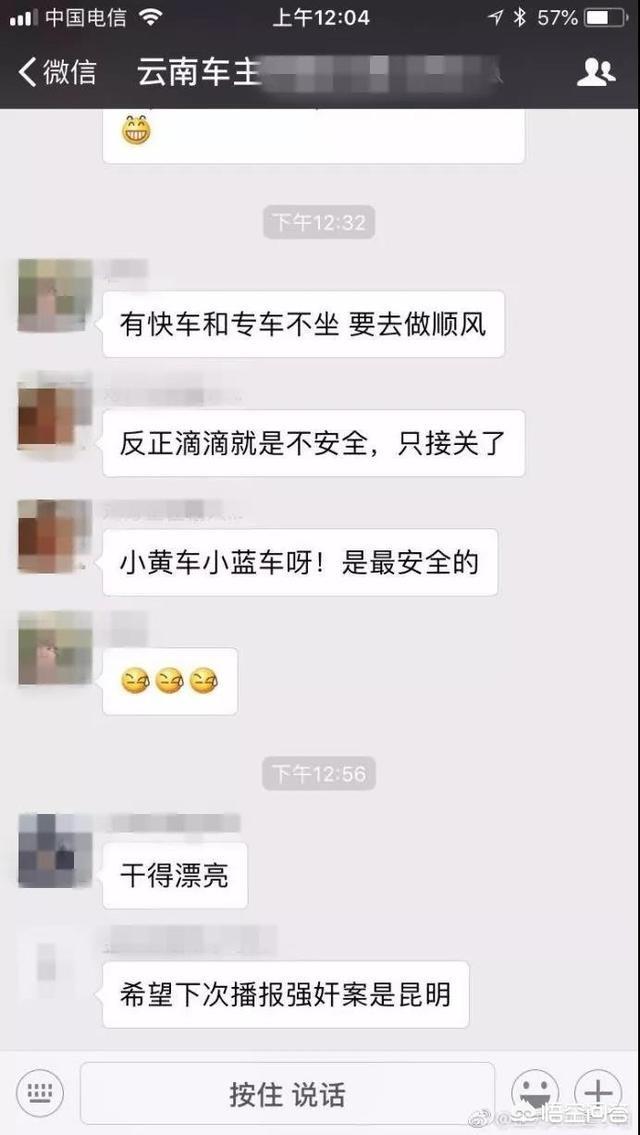Switch to keyboard text input
The width and height of the screenshot is (640, 1135).
(40, 1092)
